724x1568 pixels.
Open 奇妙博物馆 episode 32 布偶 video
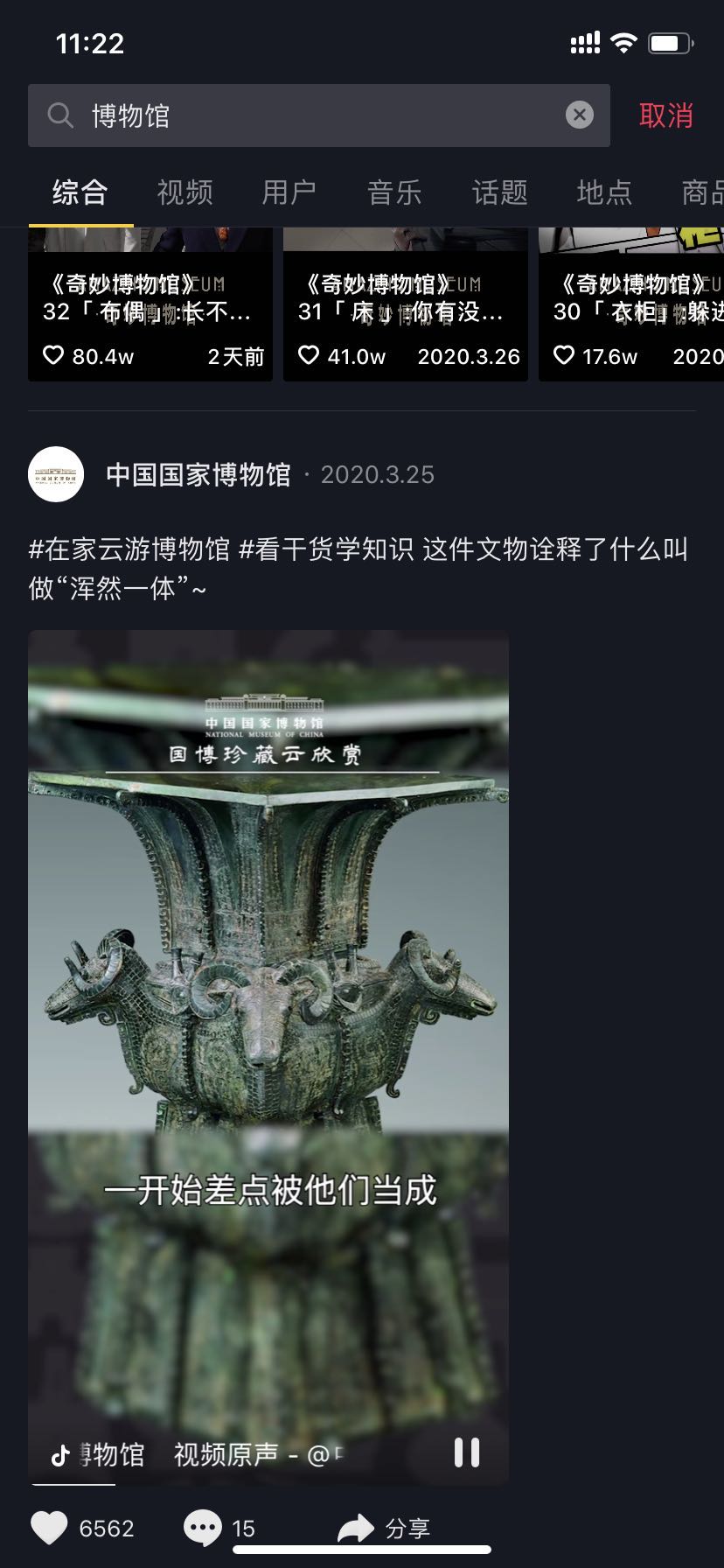[150, 306]
